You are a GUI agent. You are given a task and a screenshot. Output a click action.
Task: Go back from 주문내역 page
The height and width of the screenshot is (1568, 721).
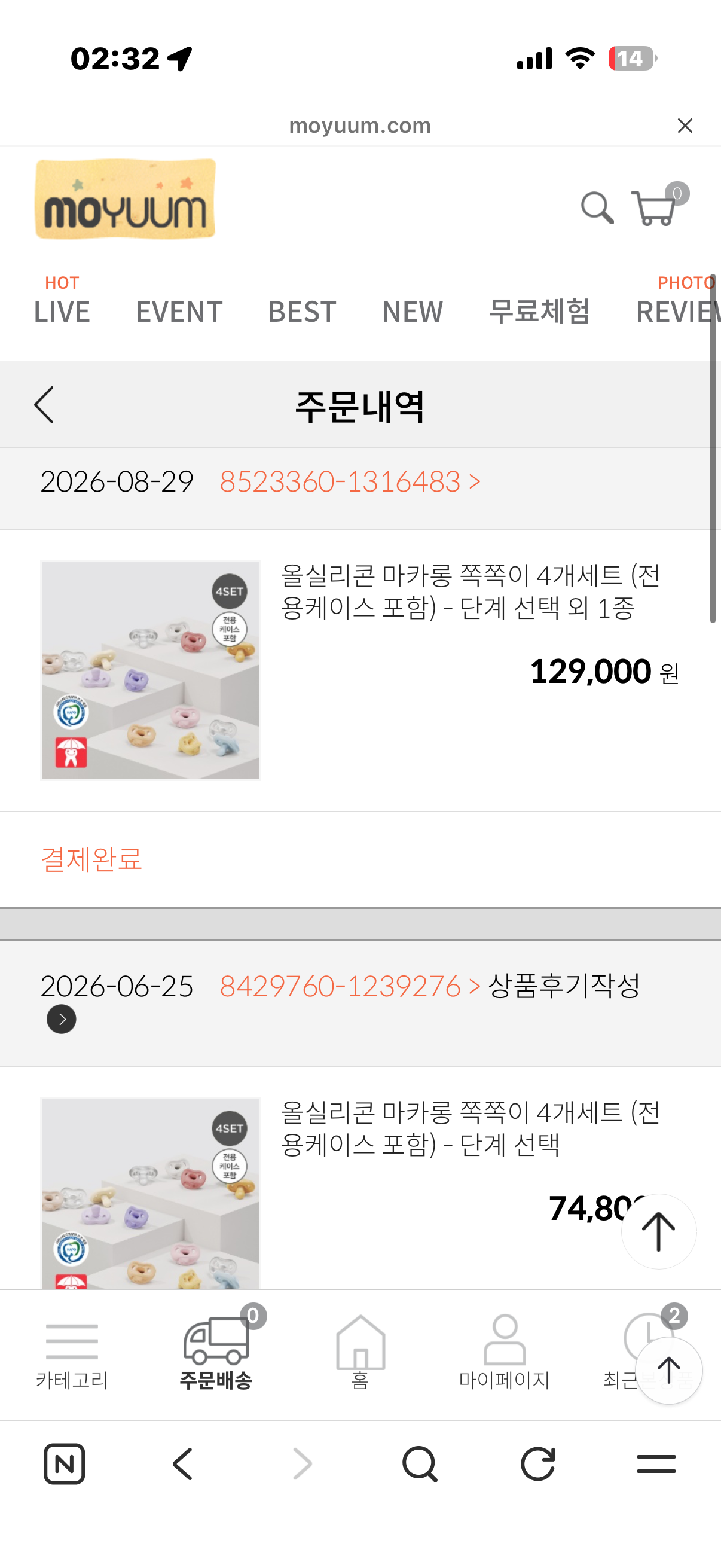pos(44,405)
